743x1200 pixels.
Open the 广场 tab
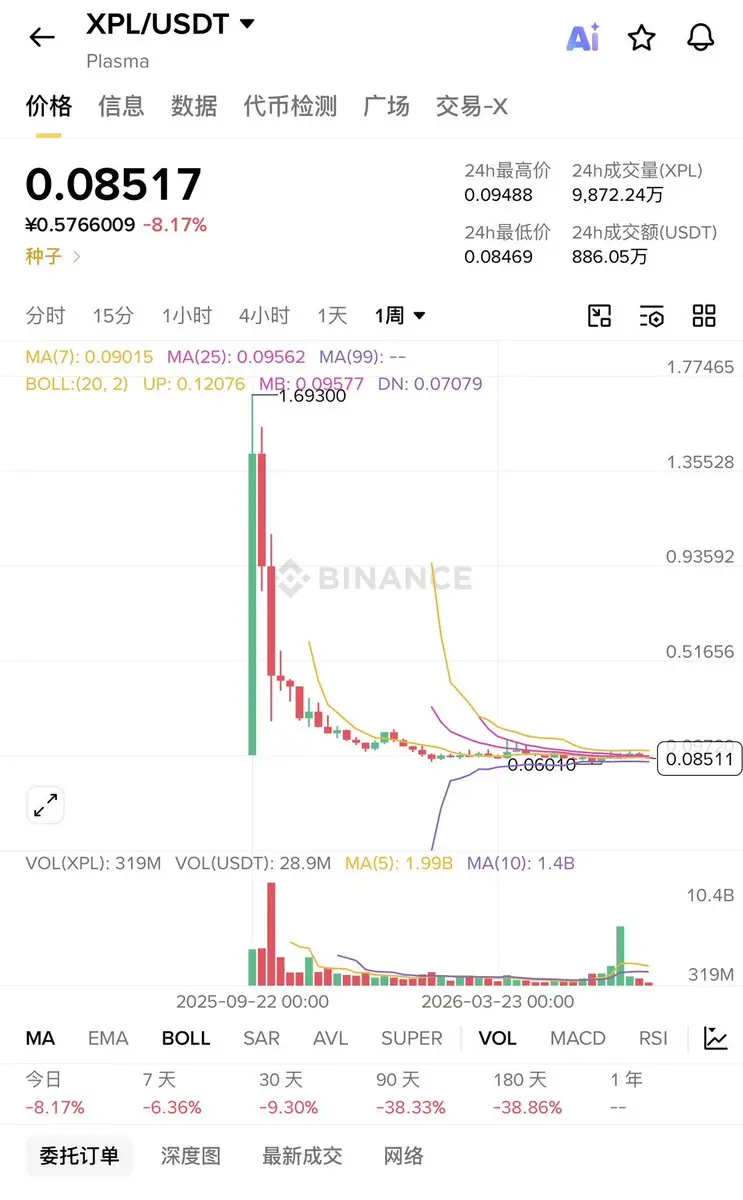(x=386, y=106)
